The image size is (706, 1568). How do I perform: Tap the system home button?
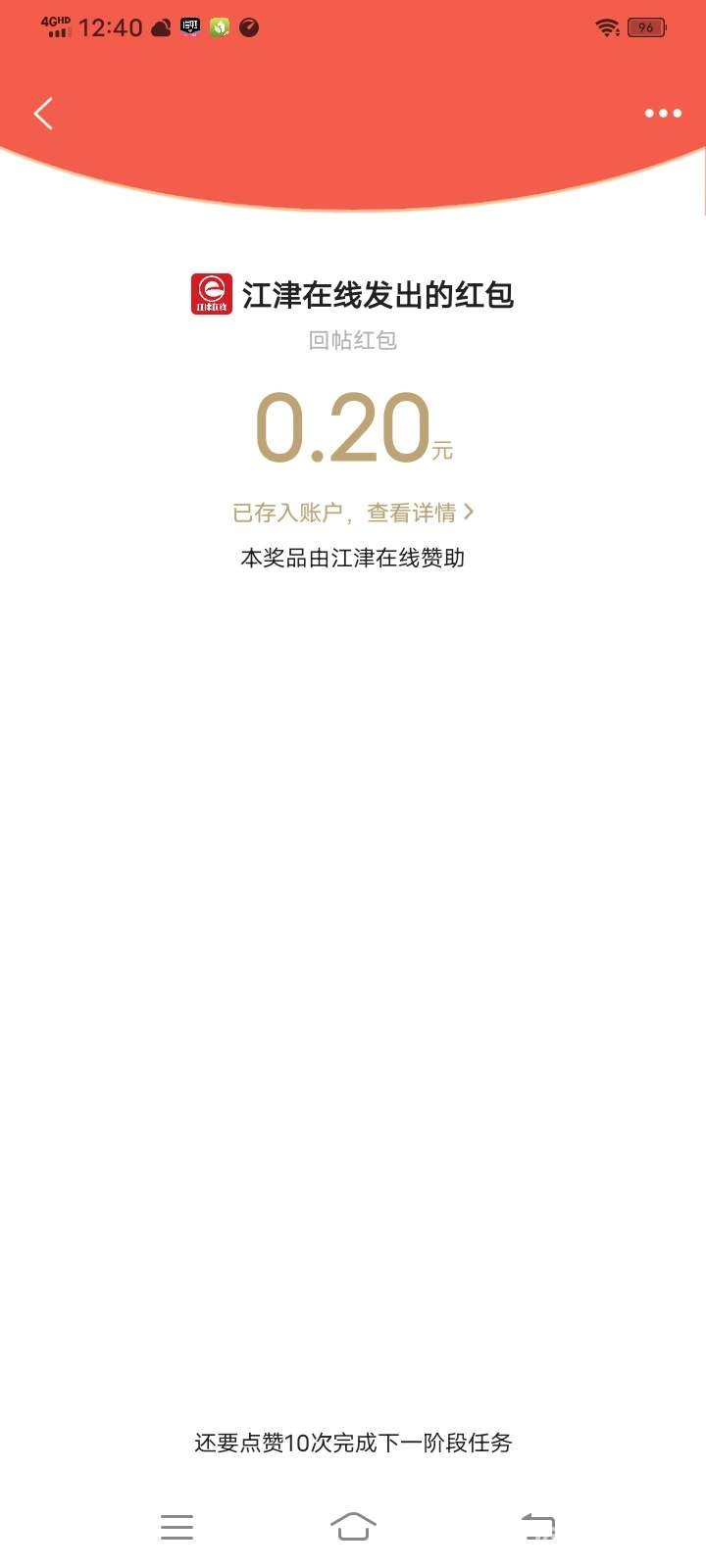(x=353, y=1526)
